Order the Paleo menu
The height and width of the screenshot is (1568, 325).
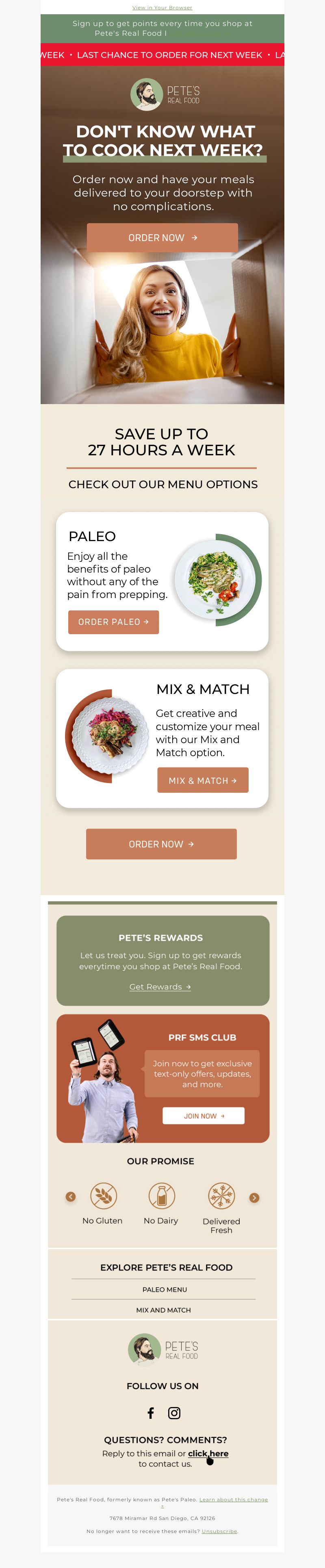(113, 622)
